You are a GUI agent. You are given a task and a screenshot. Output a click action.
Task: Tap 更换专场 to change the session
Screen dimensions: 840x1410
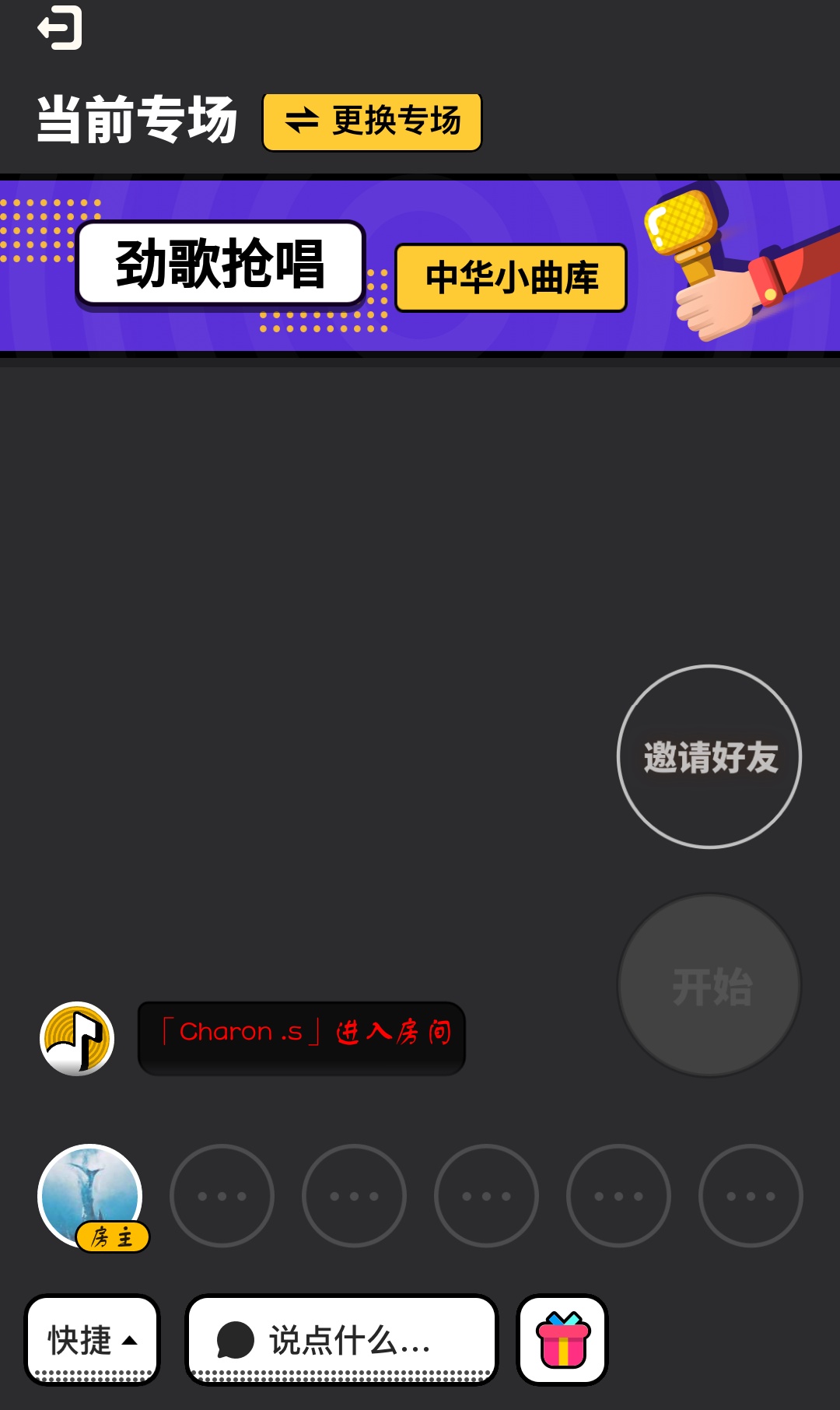373,121
